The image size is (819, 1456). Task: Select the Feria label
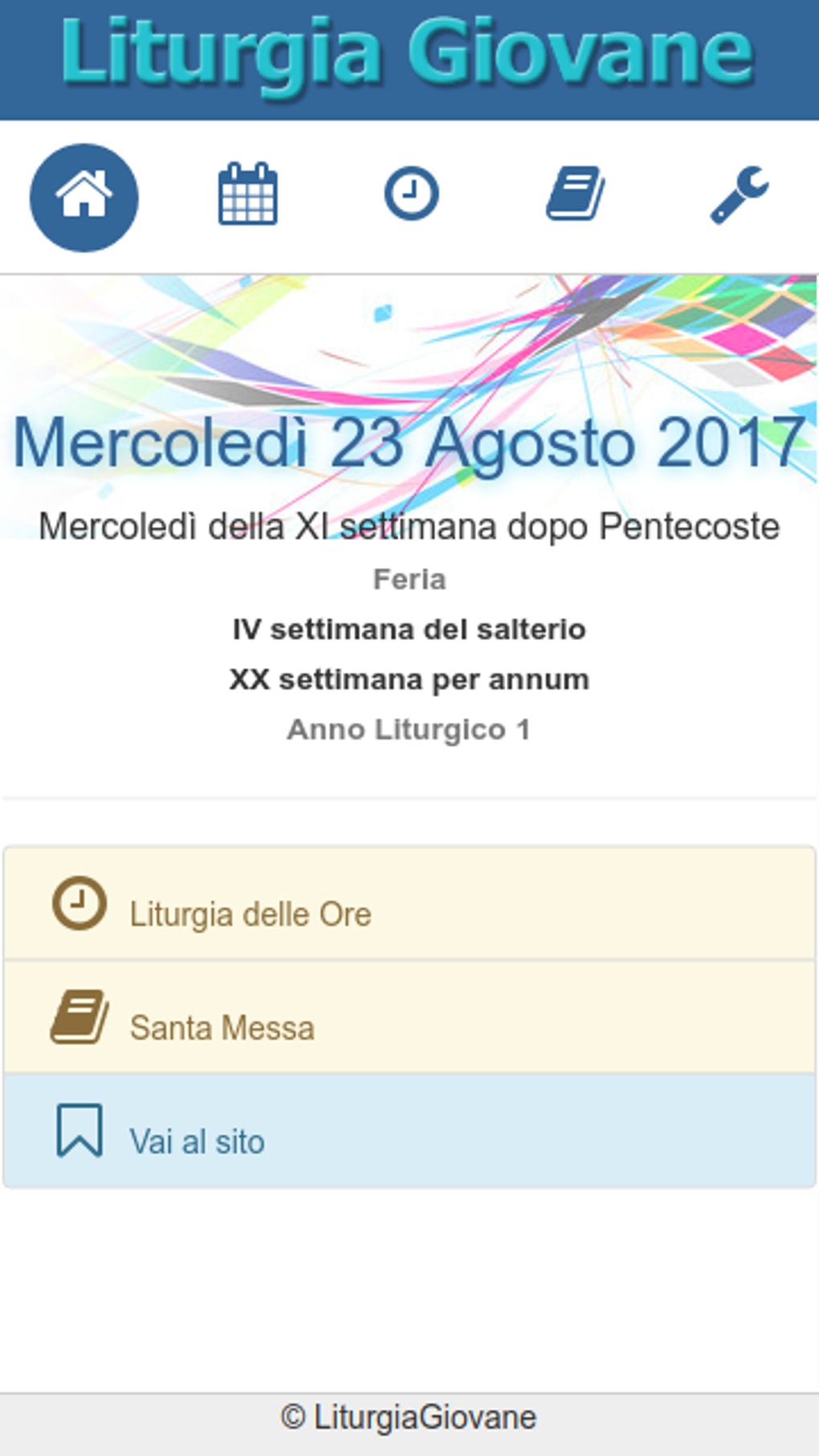409,579
